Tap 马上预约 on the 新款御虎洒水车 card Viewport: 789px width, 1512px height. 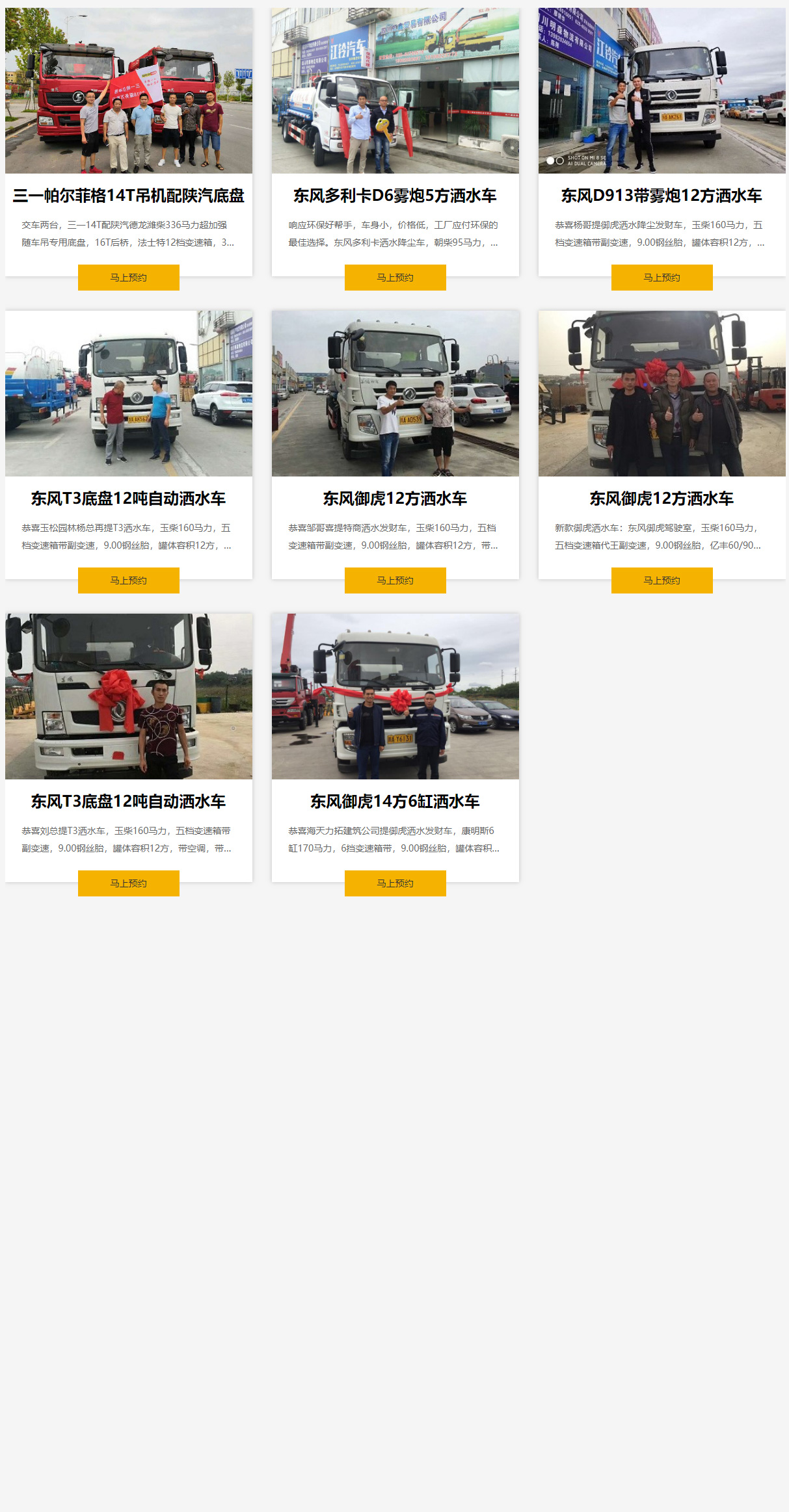click(x=662, y=580)
